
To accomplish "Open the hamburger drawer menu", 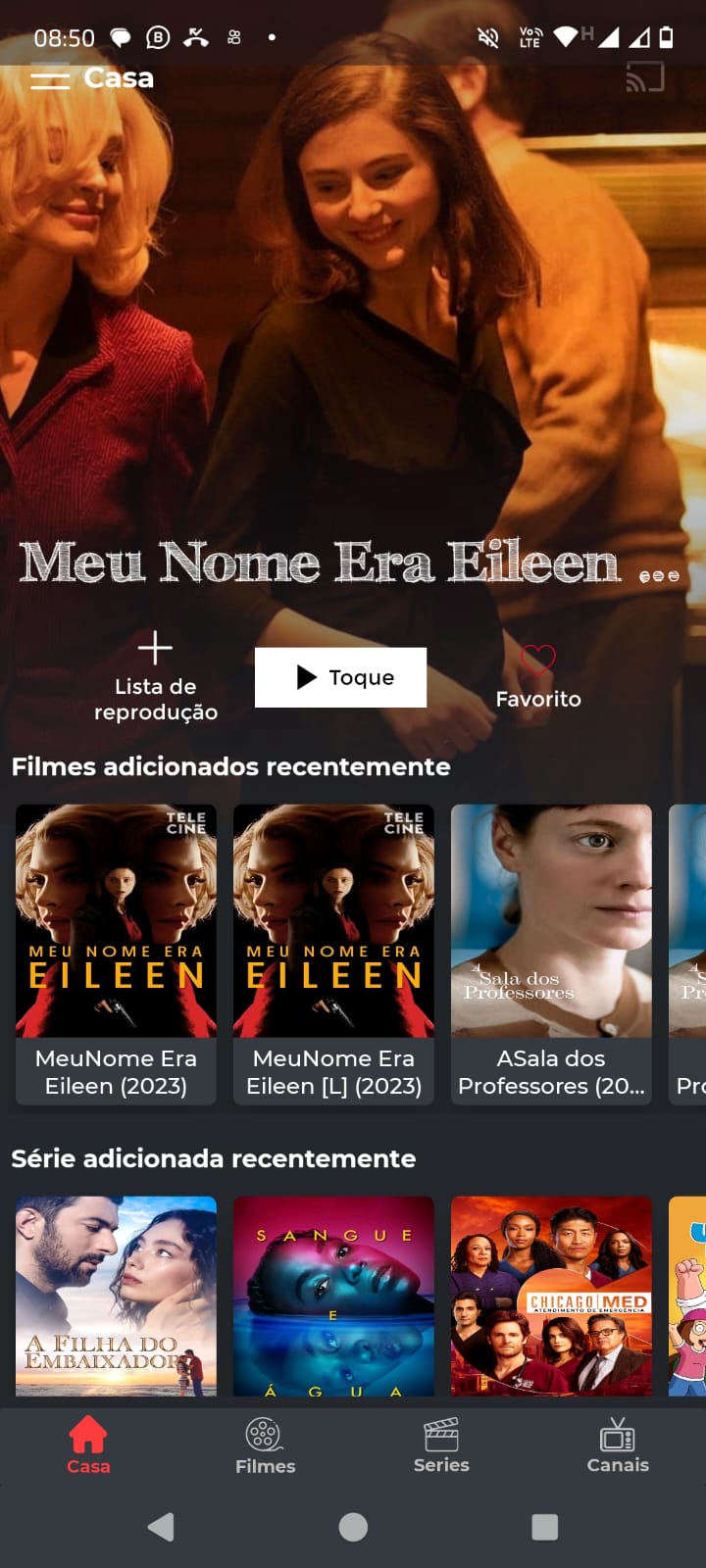I will pos(50,78).
